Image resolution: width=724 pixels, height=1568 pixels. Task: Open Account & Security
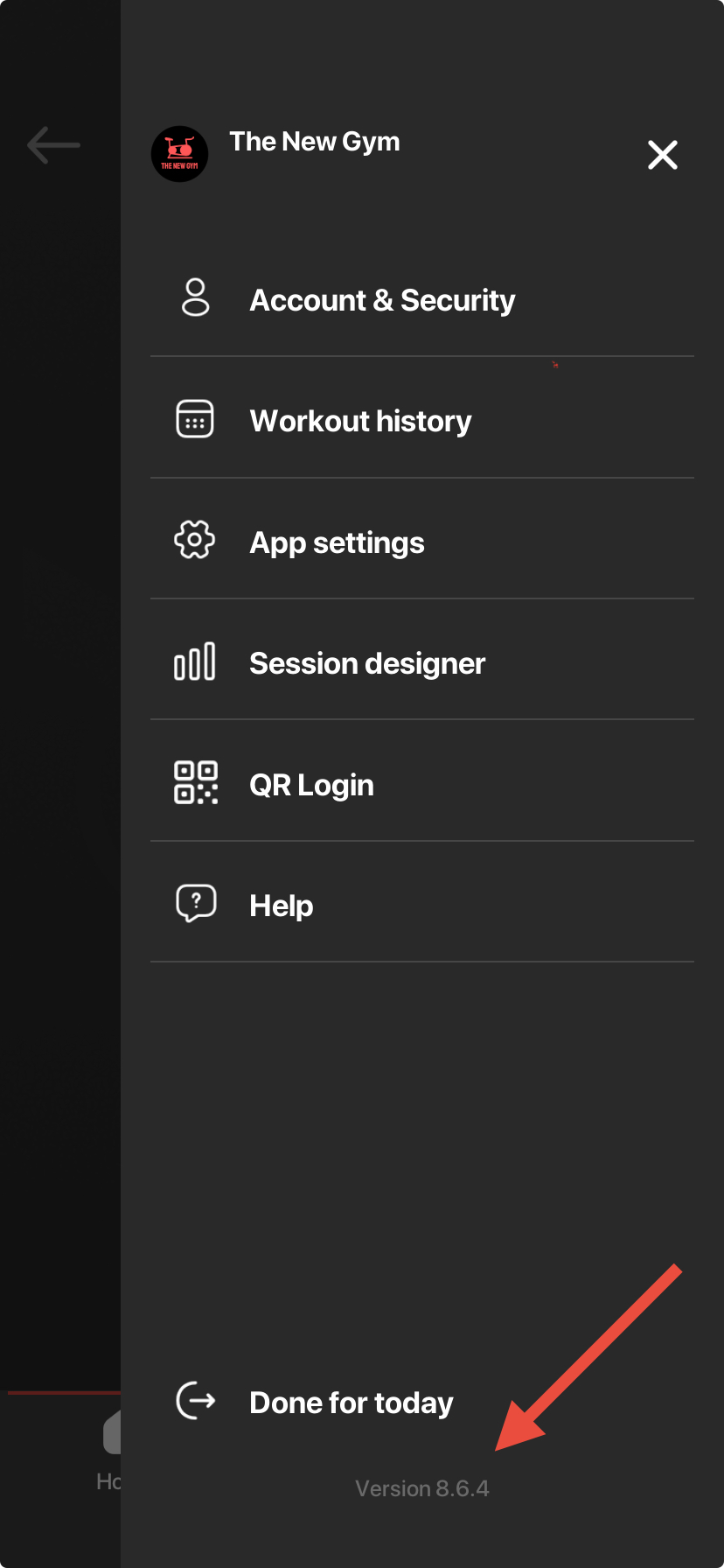click(x=382, y=300)
